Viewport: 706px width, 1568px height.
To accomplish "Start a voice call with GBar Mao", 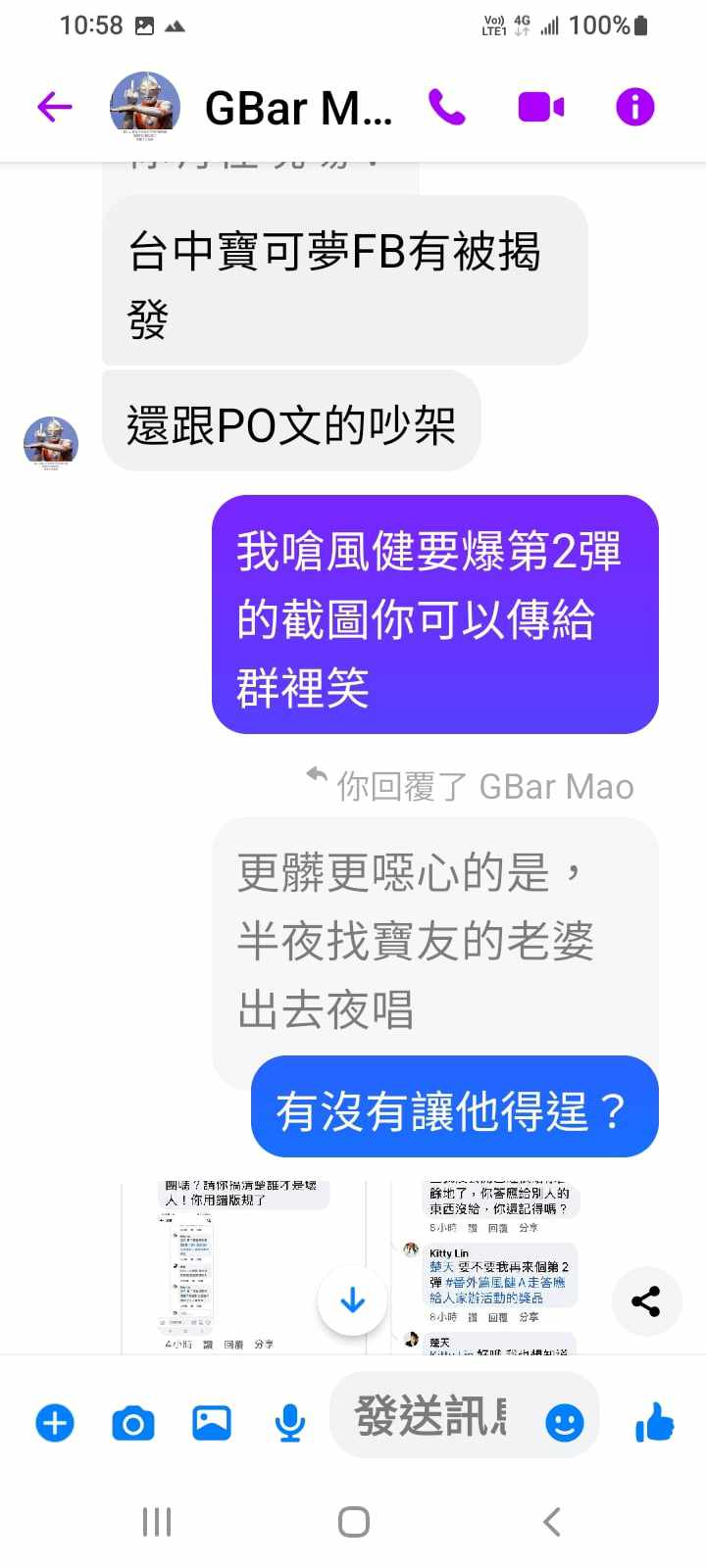I will click(x=446, y=107).
